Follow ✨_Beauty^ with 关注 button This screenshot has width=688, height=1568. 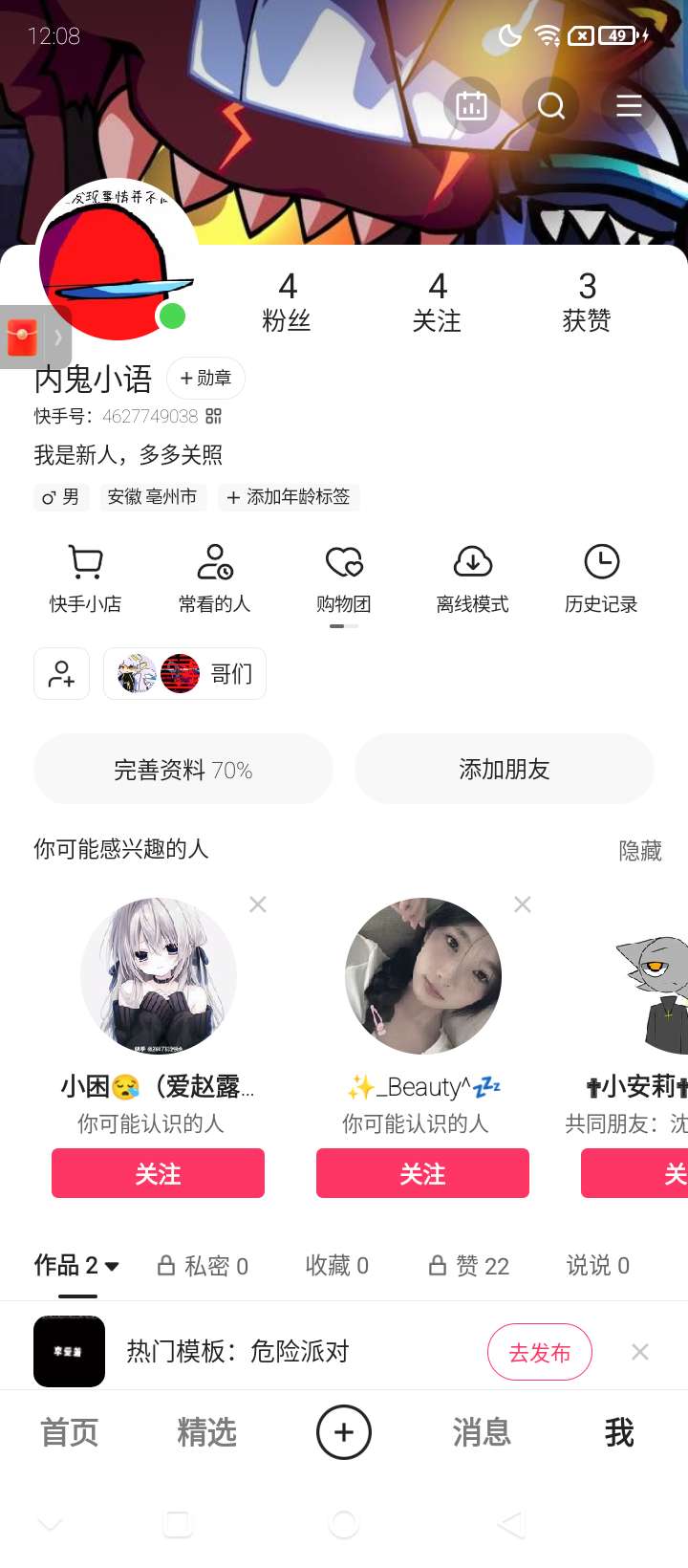422,1173
